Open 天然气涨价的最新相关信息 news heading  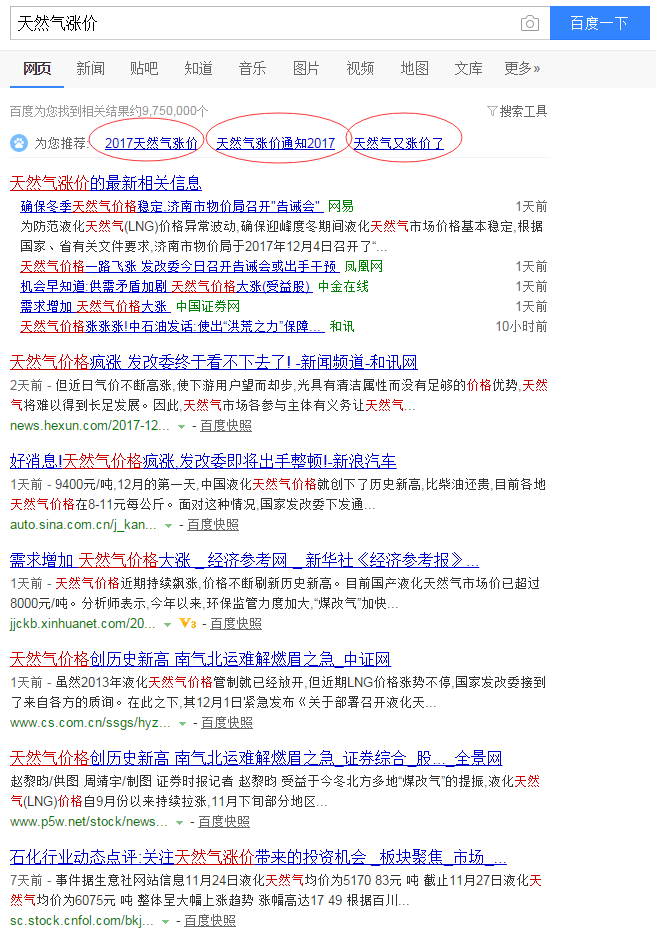pos(105,183)
